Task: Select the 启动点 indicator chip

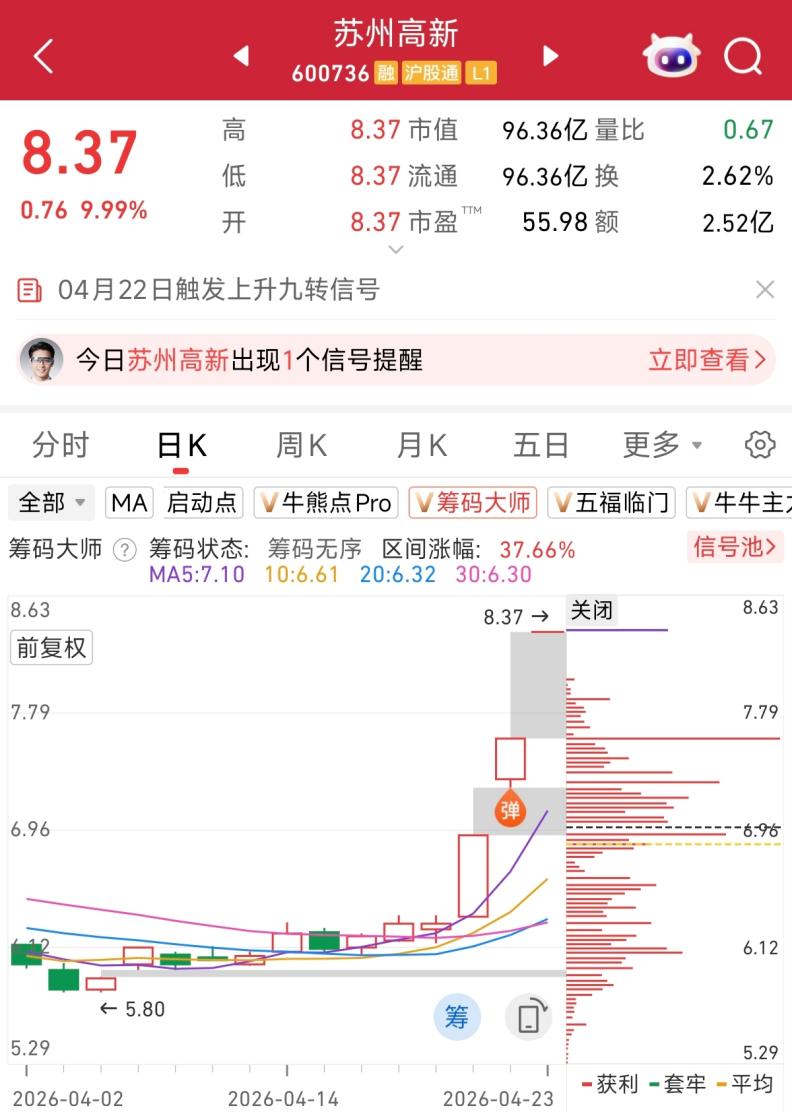Action: click(202, 502)
